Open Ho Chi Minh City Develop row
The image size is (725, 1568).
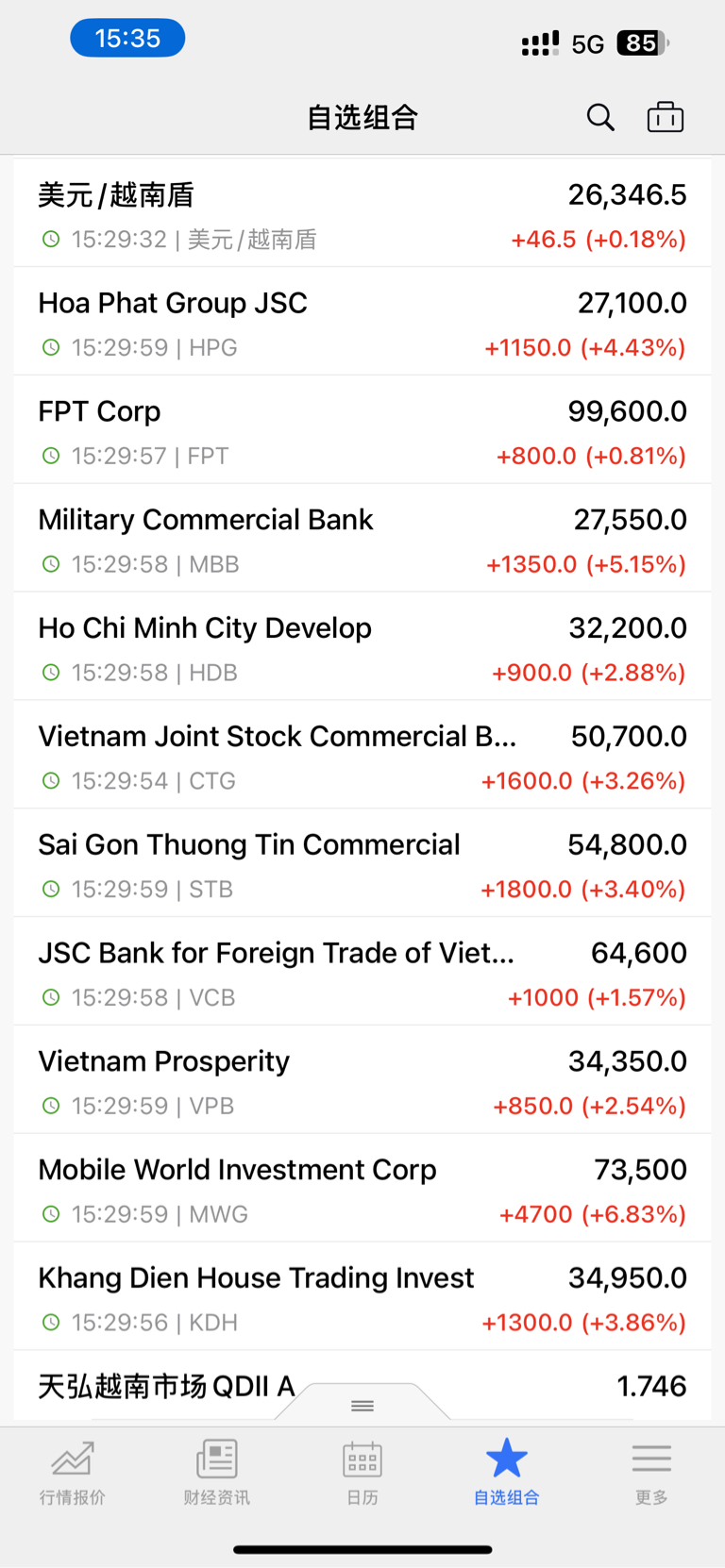click(x=362, y=647)
